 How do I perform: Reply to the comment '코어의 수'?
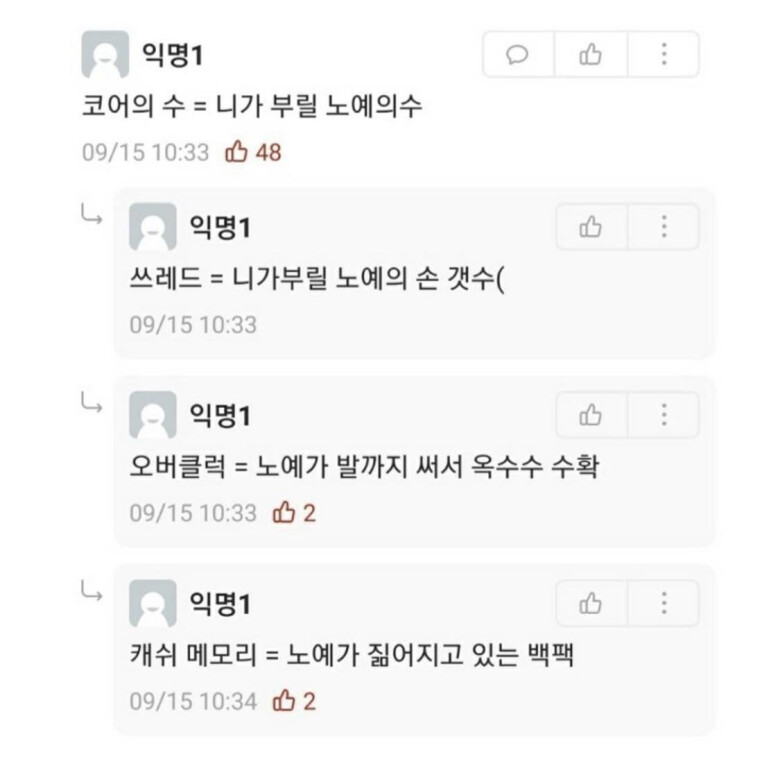click(x=518, y=55)
